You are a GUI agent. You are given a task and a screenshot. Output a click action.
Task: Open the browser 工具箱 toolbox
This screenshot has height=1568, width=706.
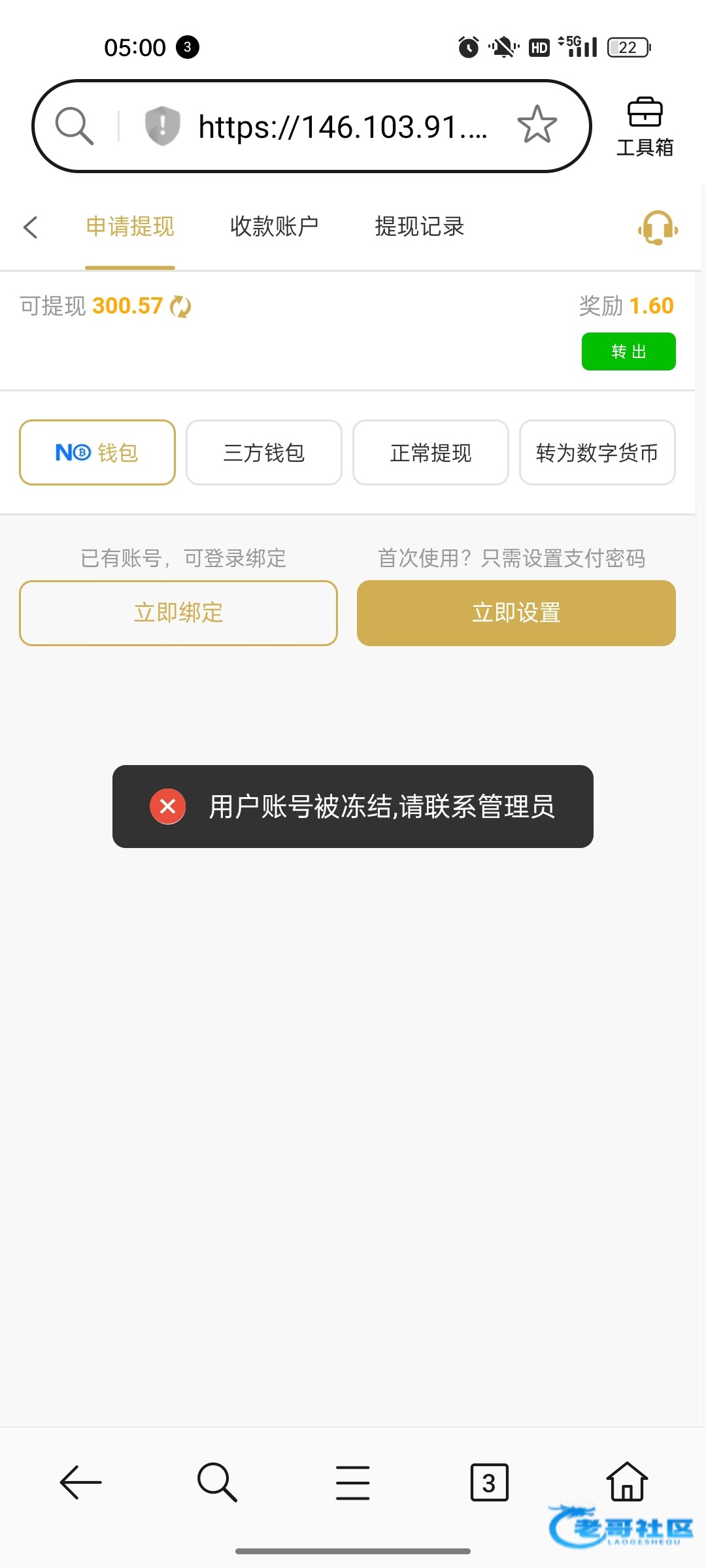[x=645, y=127]
